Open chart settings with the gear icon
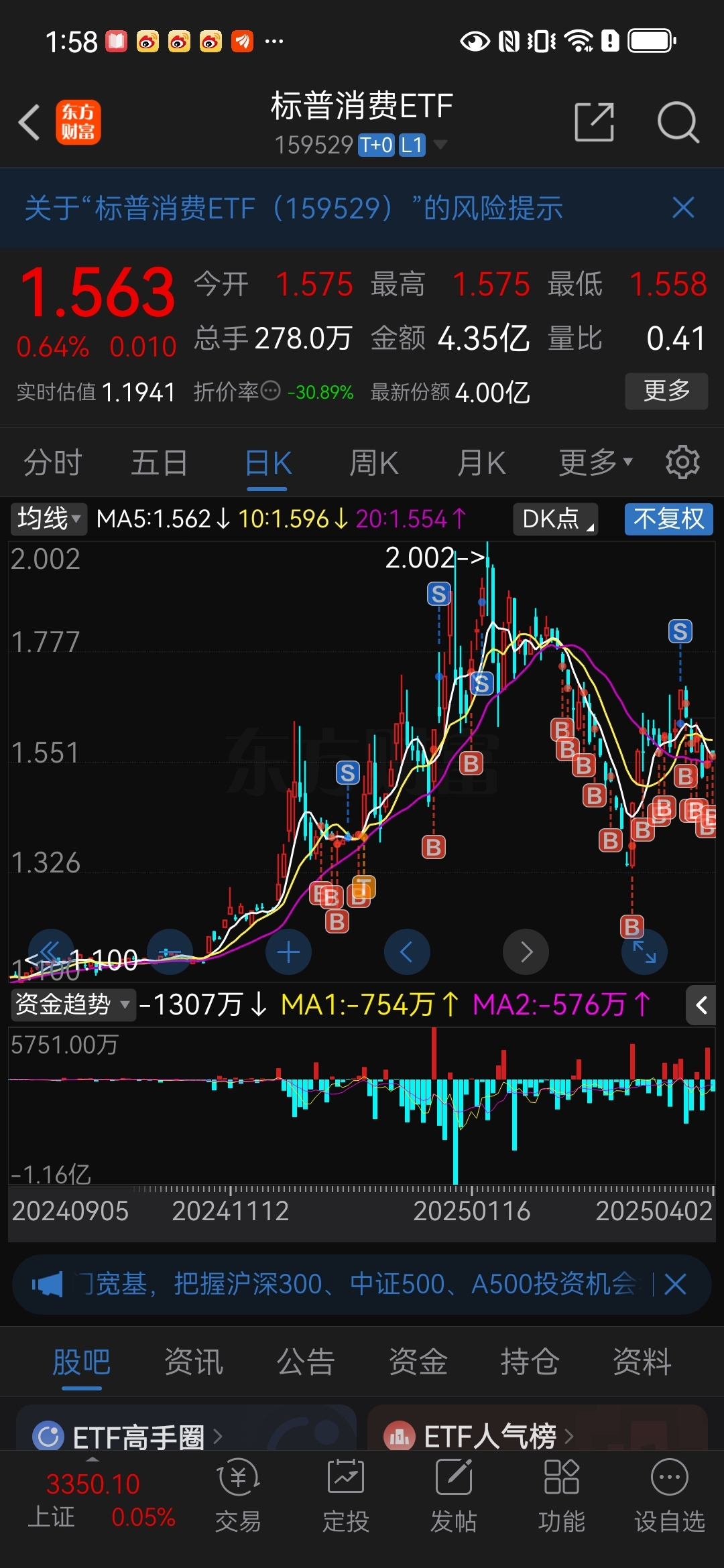Screen dimensions: 724x1568 [683, 462]
